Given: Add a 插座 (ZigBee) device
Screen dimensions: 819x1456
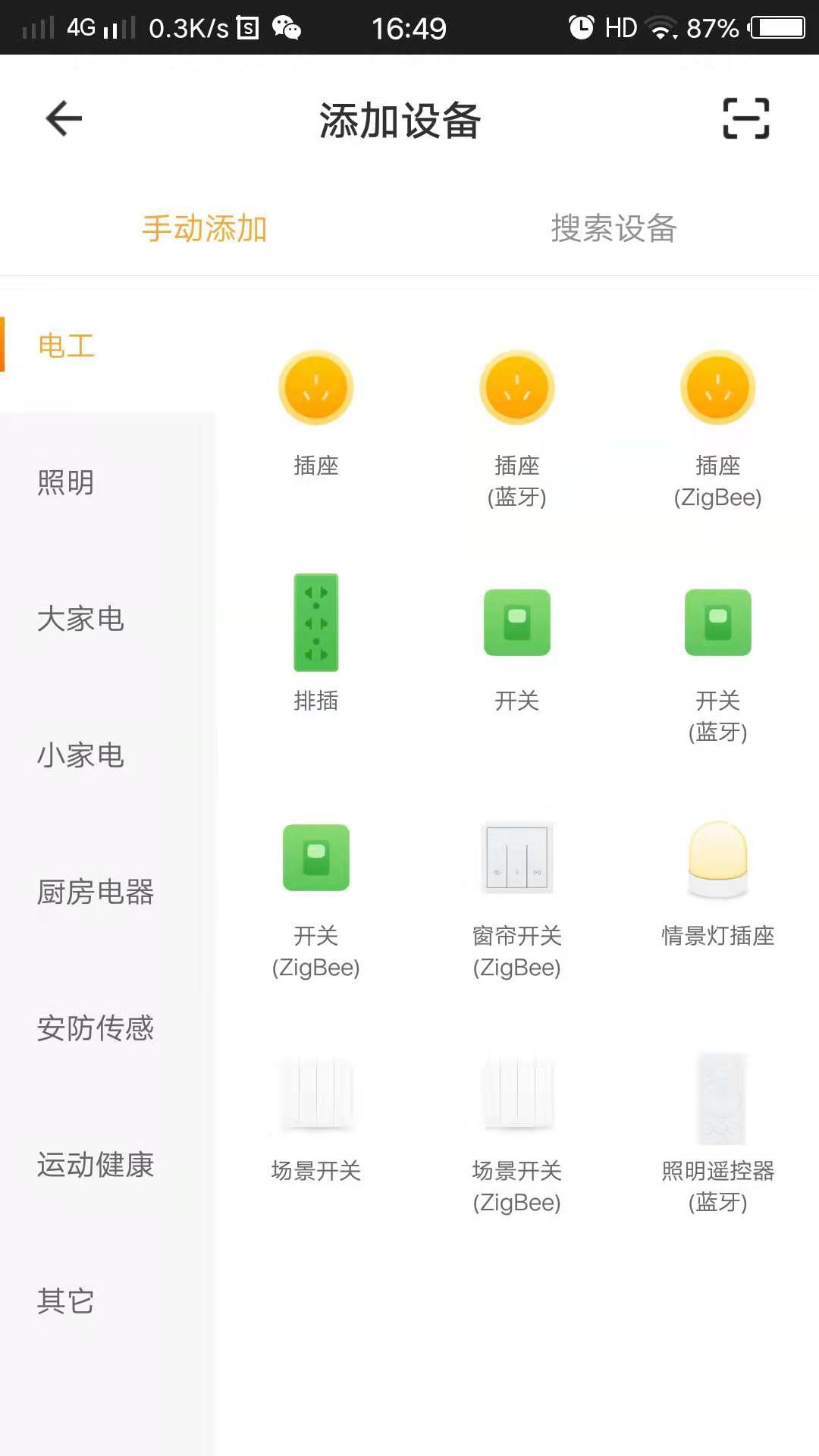Looking at the screenshot, I should (718, 425).
